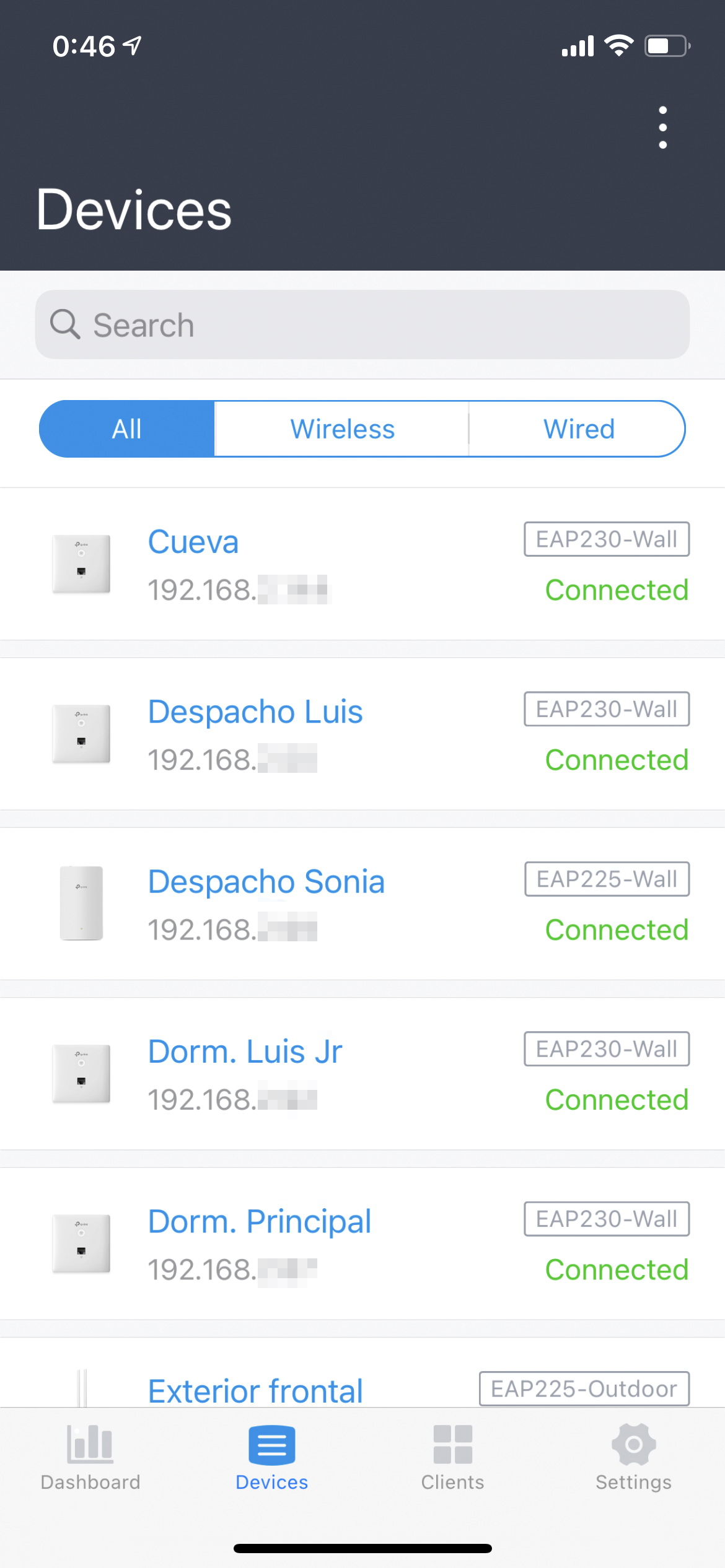Screen dimensions: 725x1568
Task: Tap the Search field
Action: pos(362,324)
